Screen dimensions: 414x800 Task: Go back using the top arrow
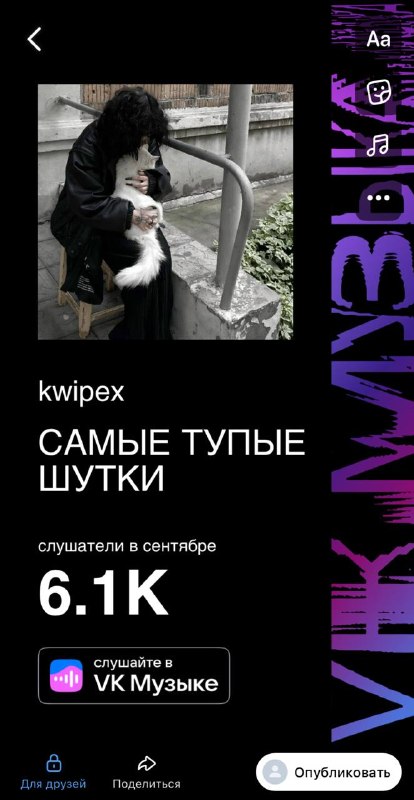coord(34,39)
